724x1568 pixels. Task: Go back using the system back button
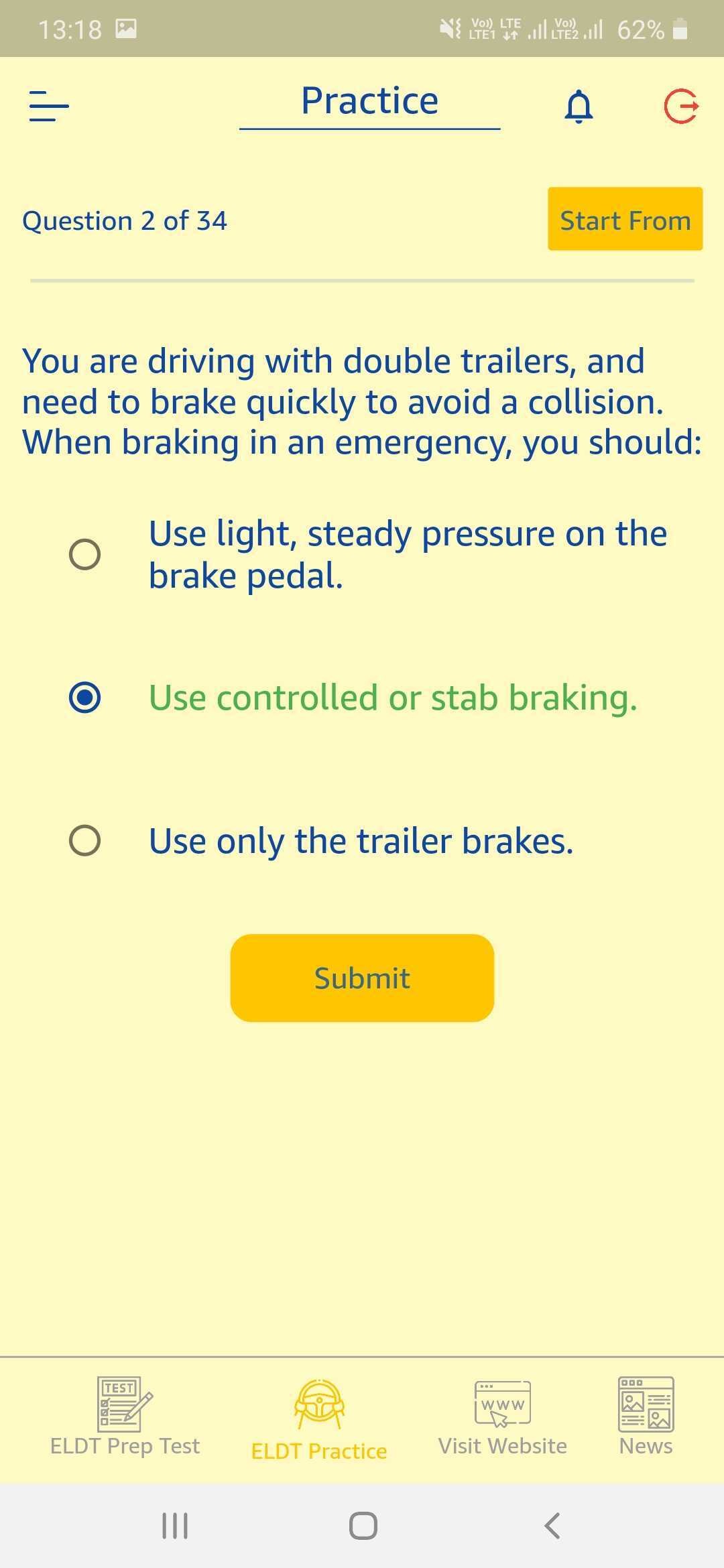(552, 1526)
